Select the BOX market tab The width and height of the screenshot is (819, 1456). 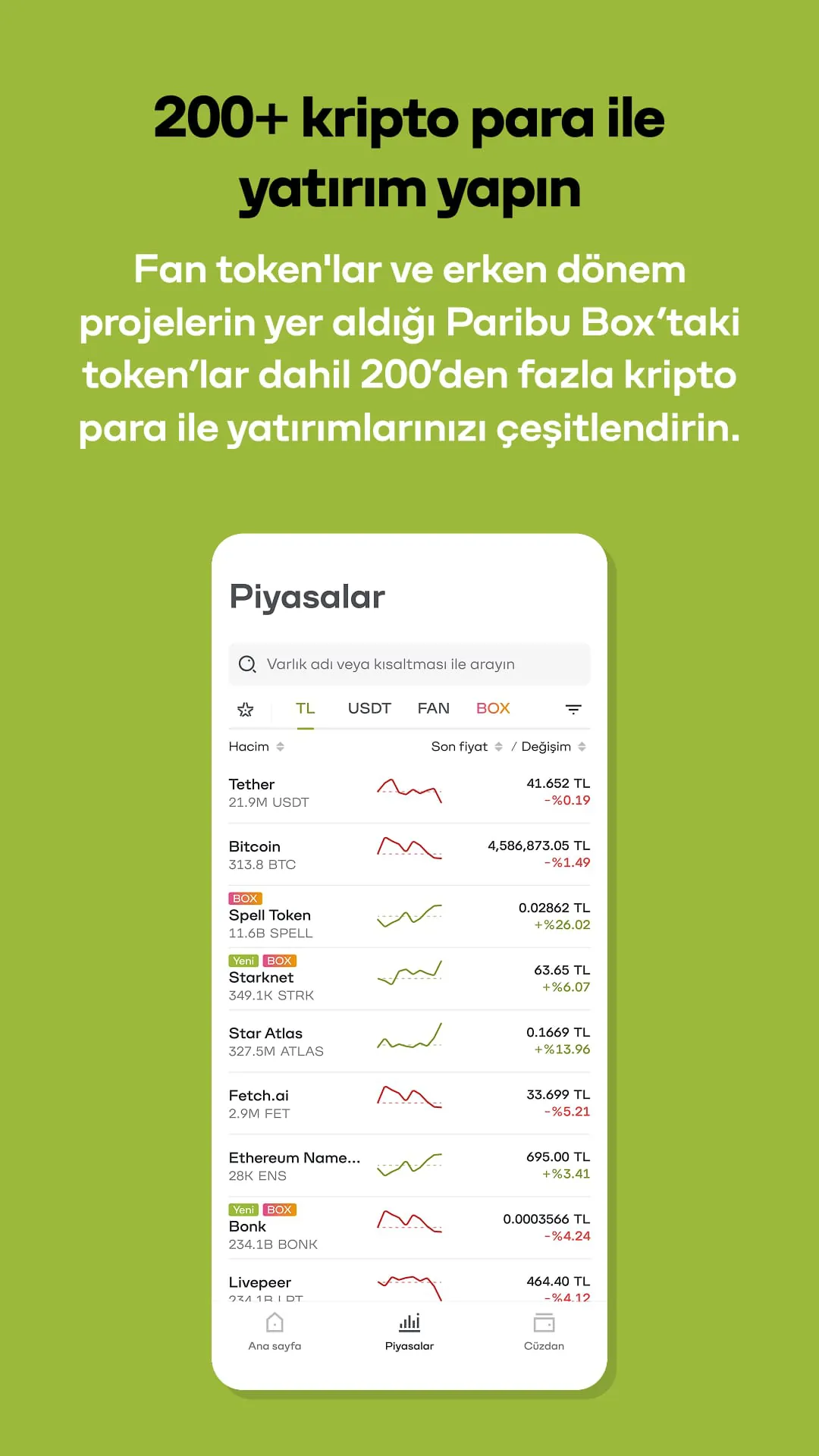(491, 708)
